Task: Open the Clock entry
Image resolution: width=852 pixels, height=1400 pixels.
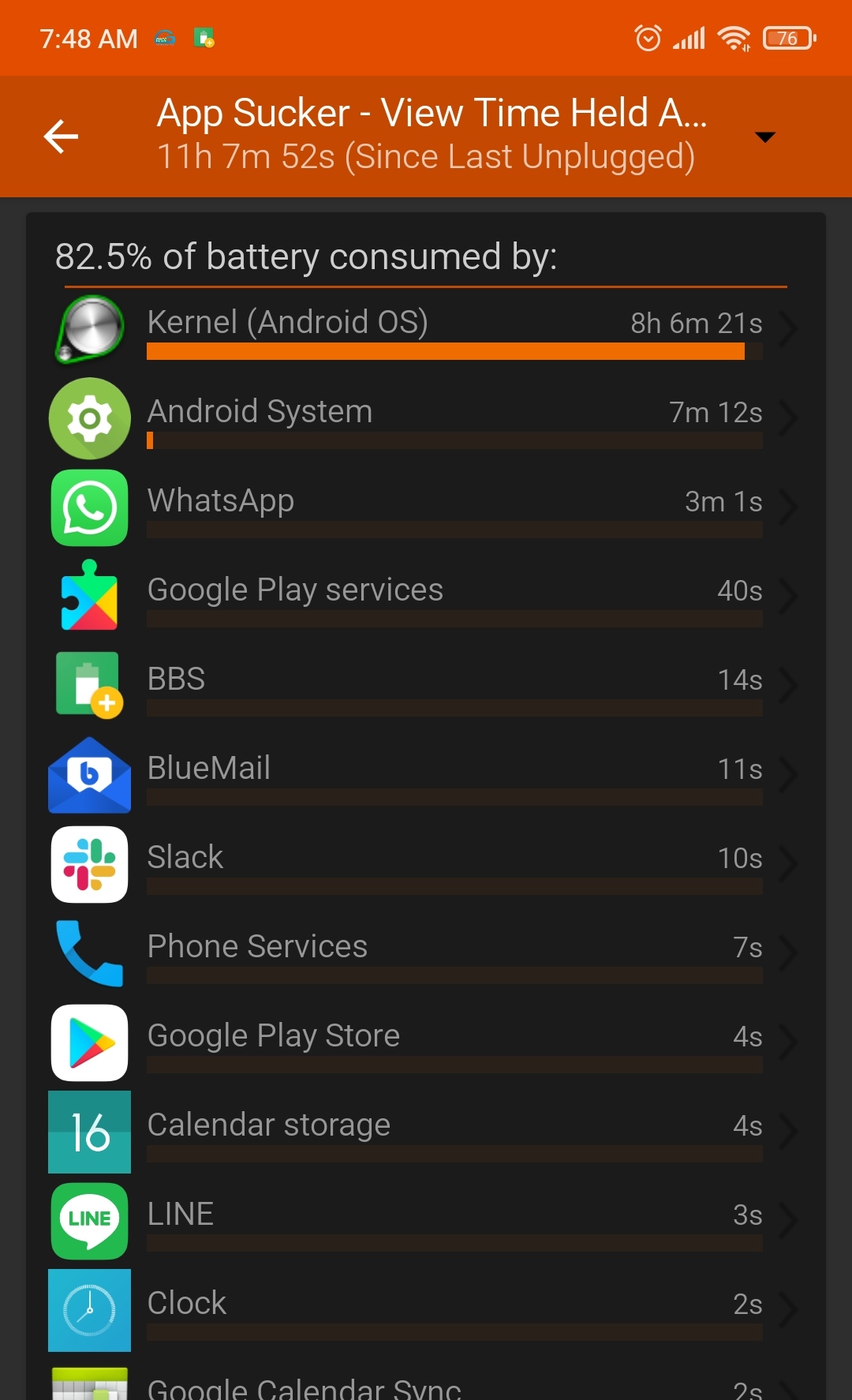Action: coord(426,1310)
